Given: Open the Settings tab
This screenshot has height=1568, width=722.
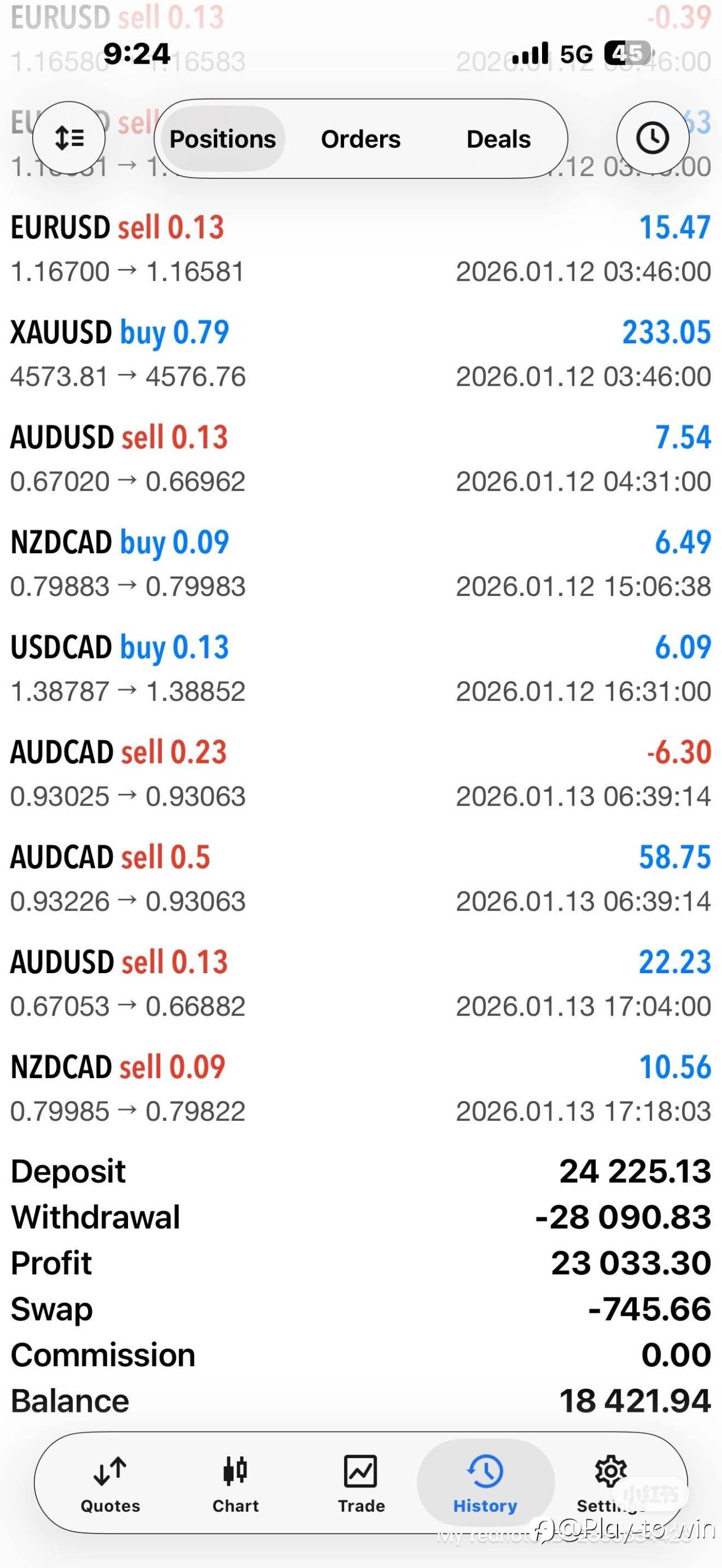Looking at the screenshot, I should (x=610, y=1483).
